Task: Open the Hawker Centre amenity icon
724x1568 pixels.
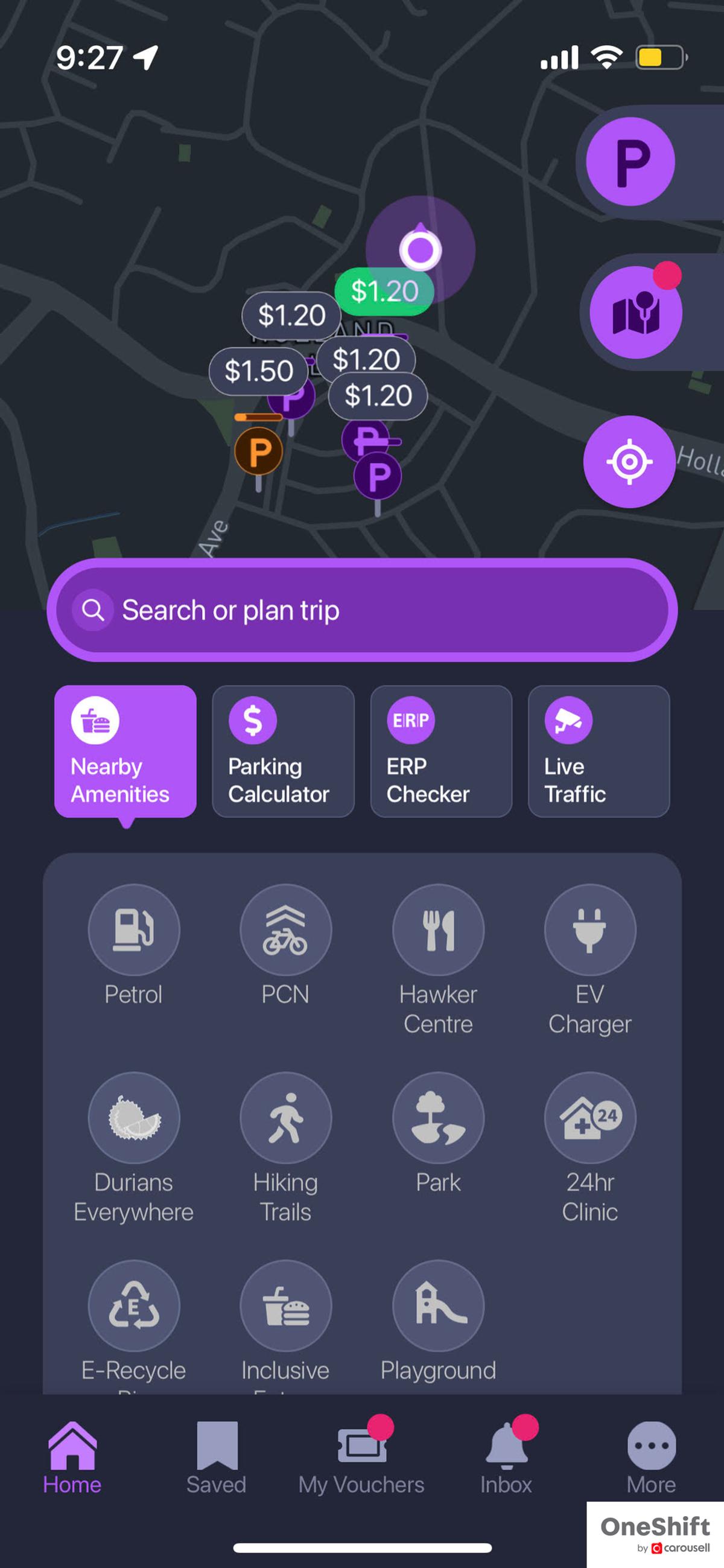Action: 438,929
